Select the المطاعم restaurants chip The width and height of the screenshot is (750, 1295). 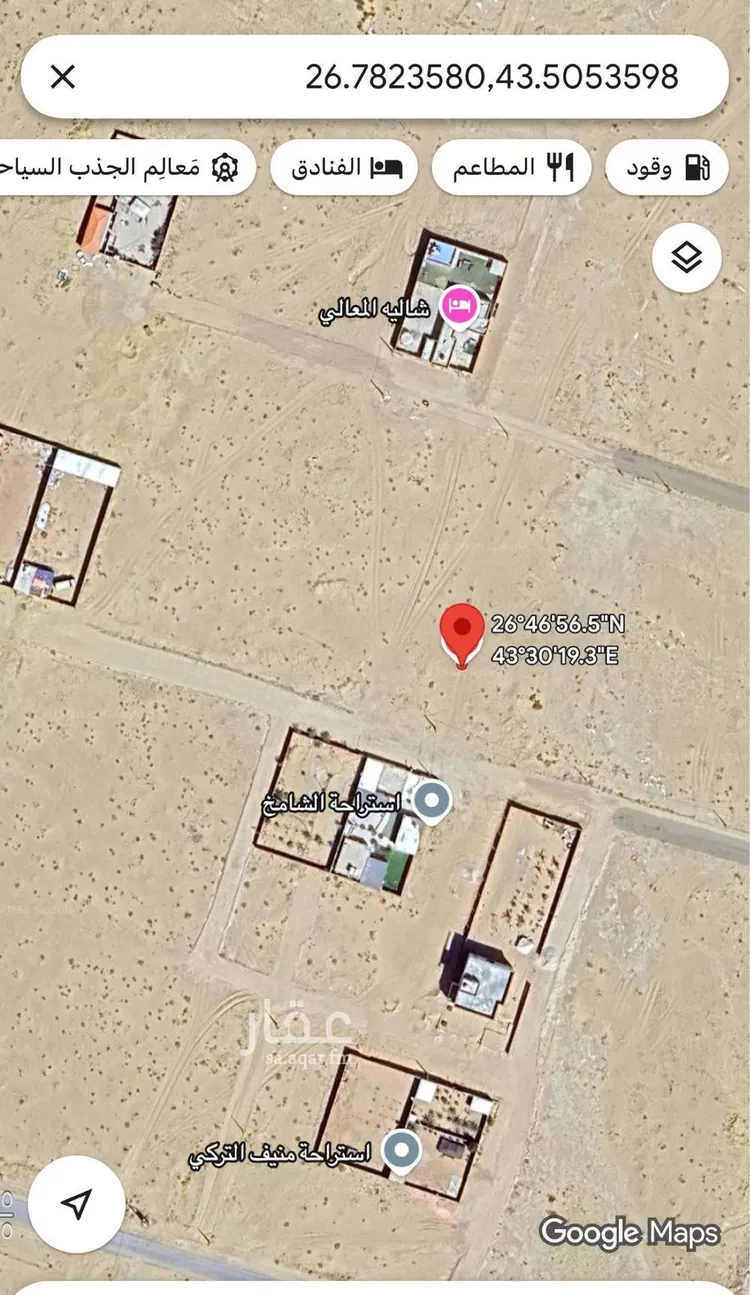pos(510,167)
